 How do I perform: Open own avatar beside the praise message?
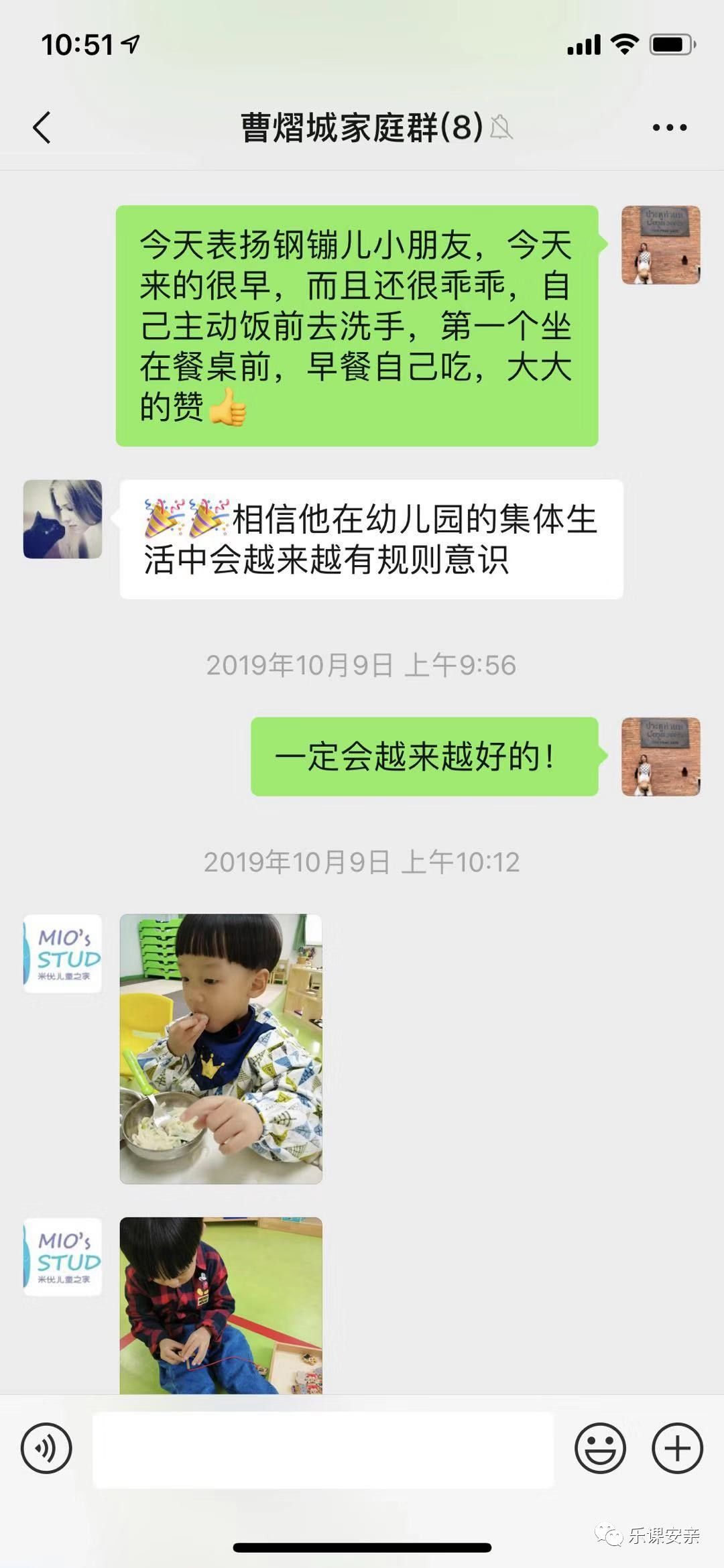click(x=661, y=245)
